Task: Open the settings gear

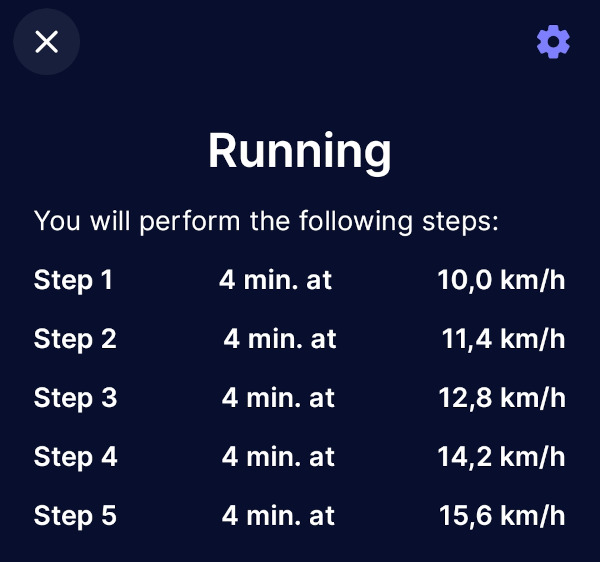Action: (553, 42)
